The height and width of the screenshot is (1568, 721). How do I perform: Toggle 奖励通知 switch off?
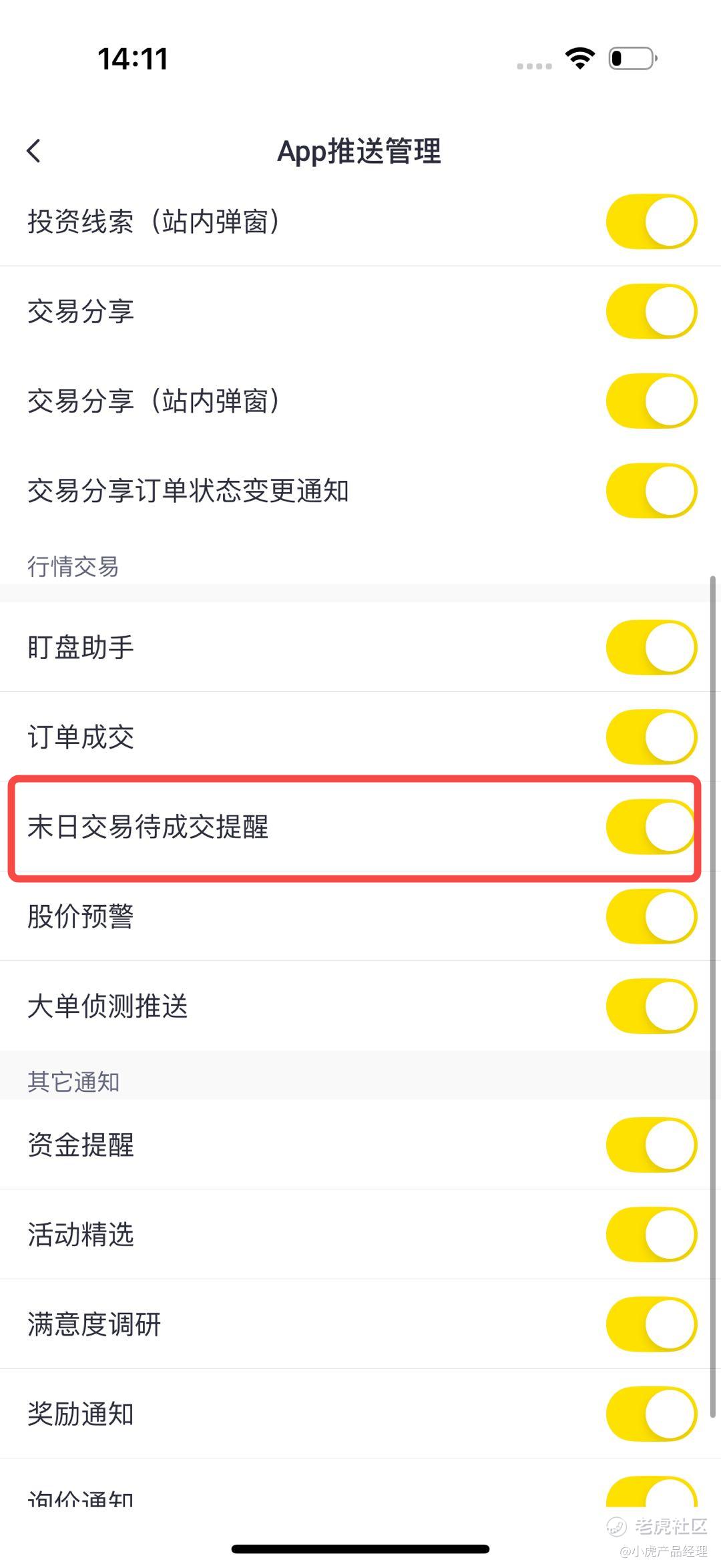[652, 1414]
